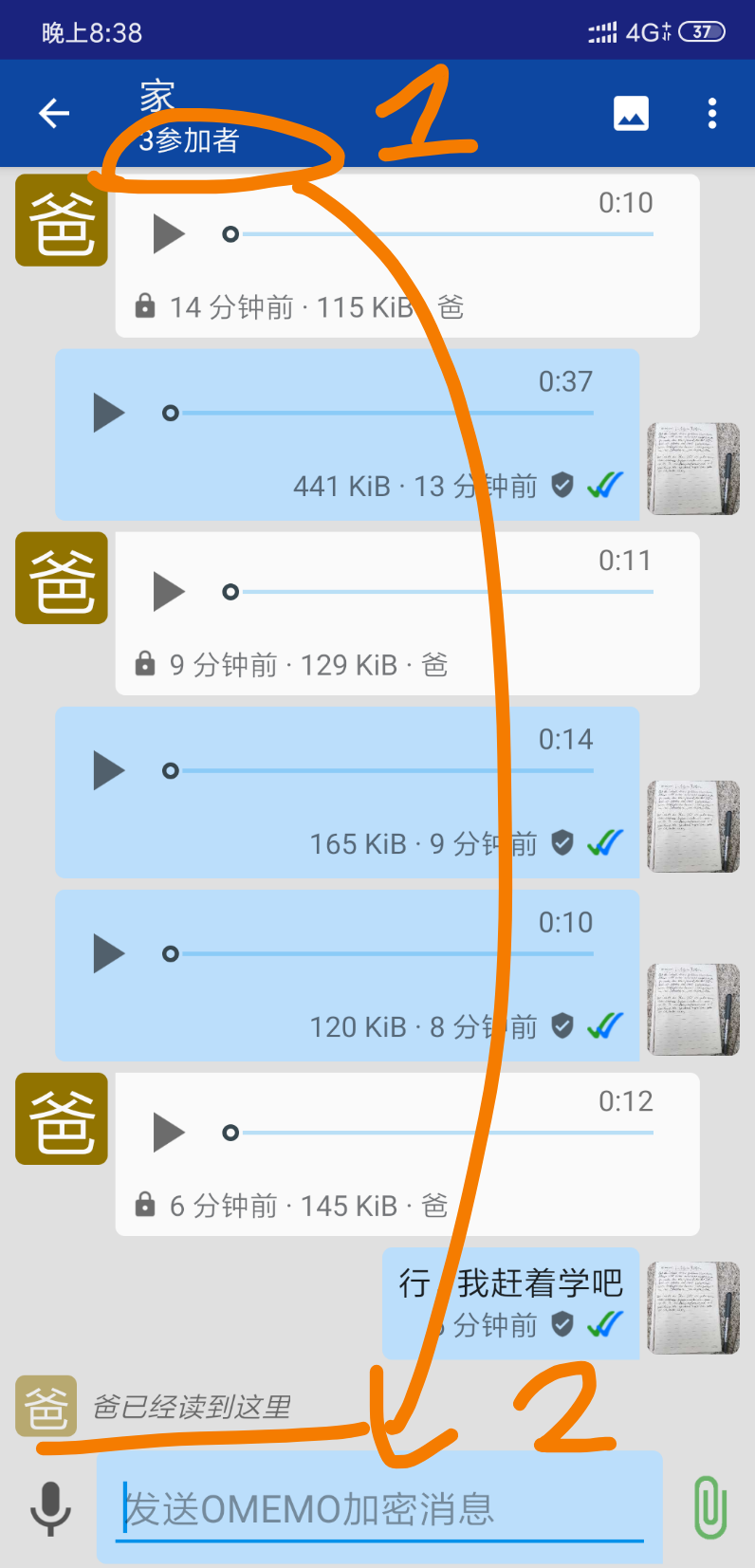Tap 爸's avatar beside the 115 KiB audio

(x=62, y=221)
